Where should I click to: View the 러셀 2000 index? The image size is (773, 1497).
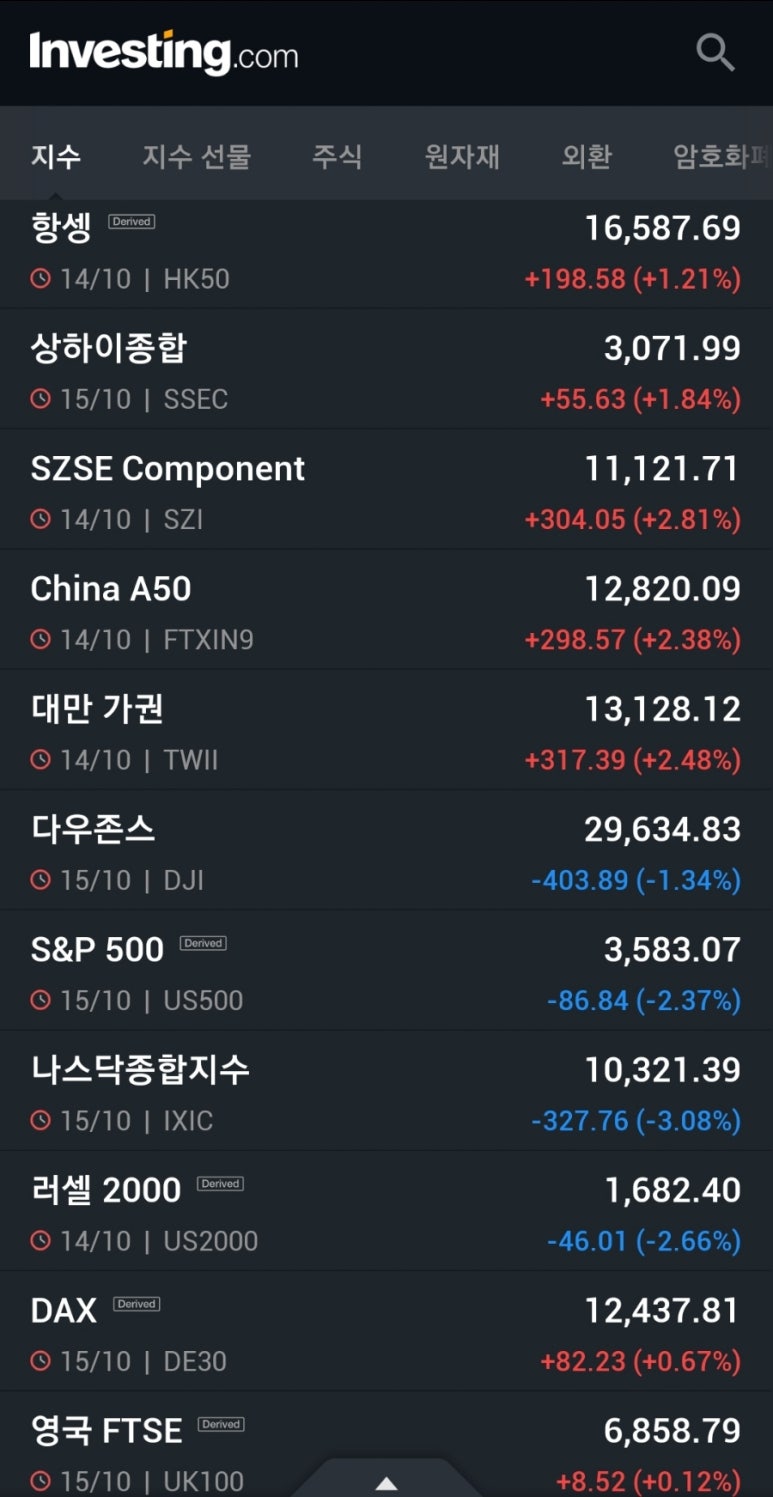click(x=386, y=1211)
